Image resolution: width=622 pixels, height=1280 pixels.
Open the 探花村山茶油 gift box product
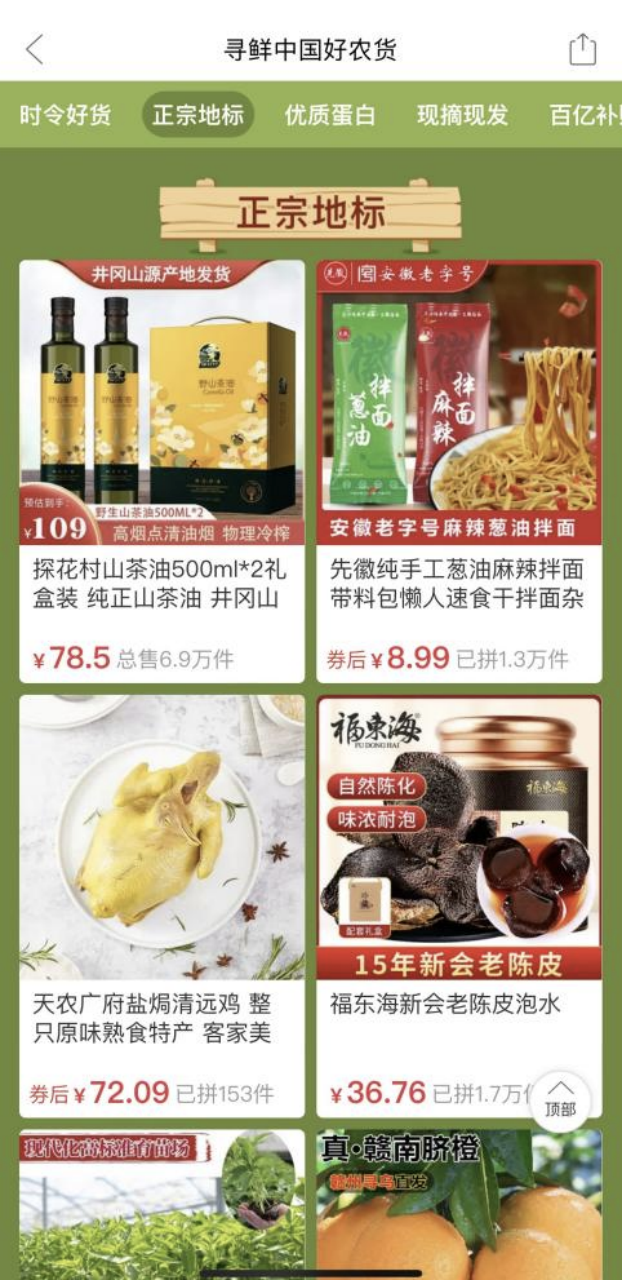162,470
